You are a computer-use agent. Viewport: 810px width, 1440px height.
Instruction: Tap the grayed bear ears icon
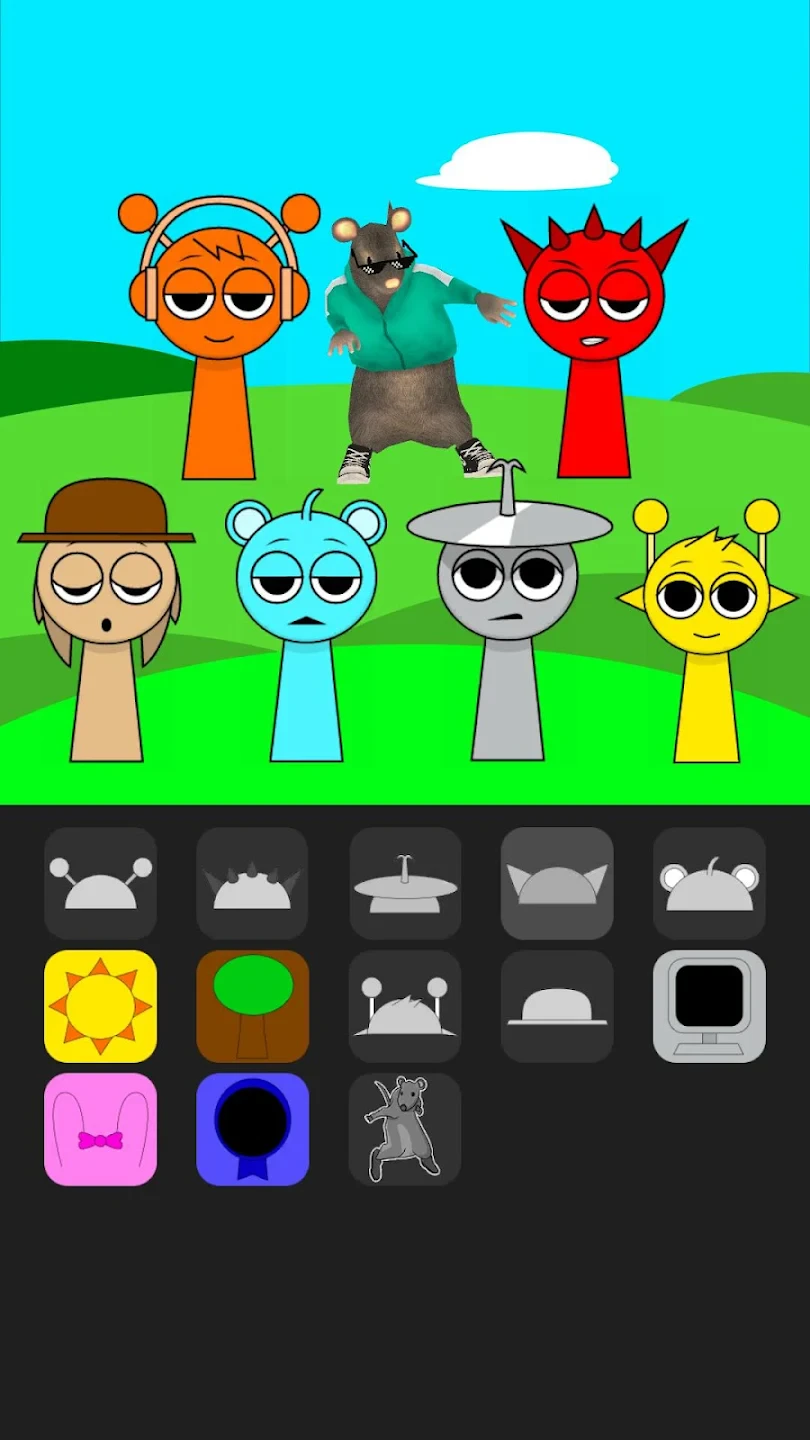click(x=709, y=883)
